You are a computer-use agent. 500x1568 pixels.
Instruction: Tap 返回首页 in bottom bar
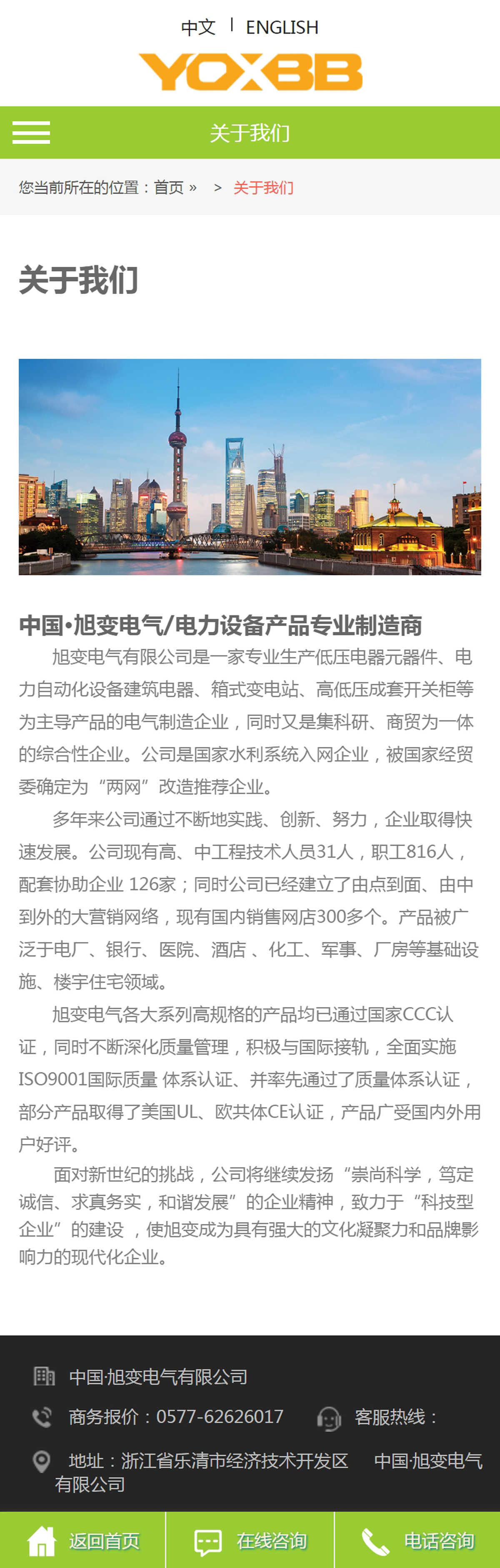coord(83,1540)
